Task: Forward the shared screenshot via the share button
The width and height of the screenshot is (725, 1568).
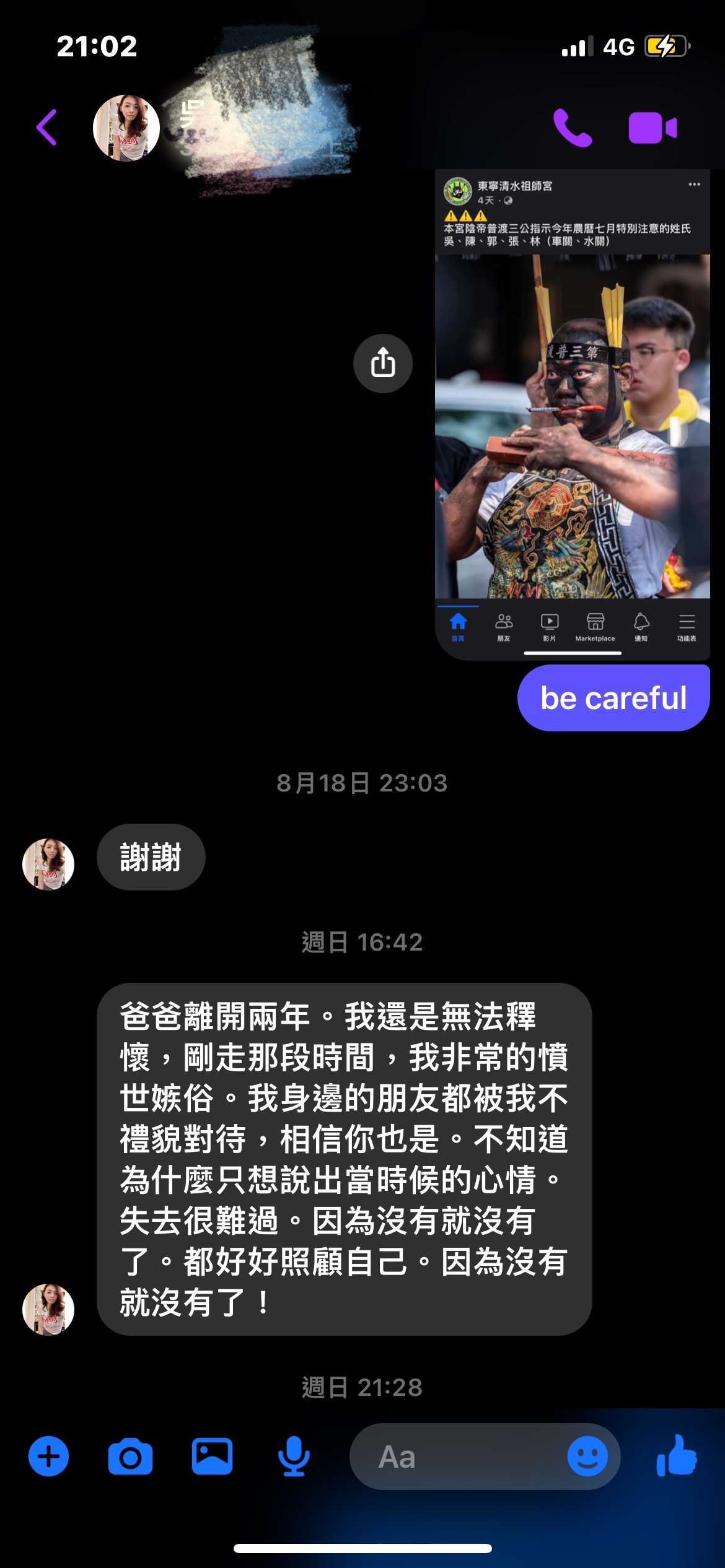Action: point(383,364)
